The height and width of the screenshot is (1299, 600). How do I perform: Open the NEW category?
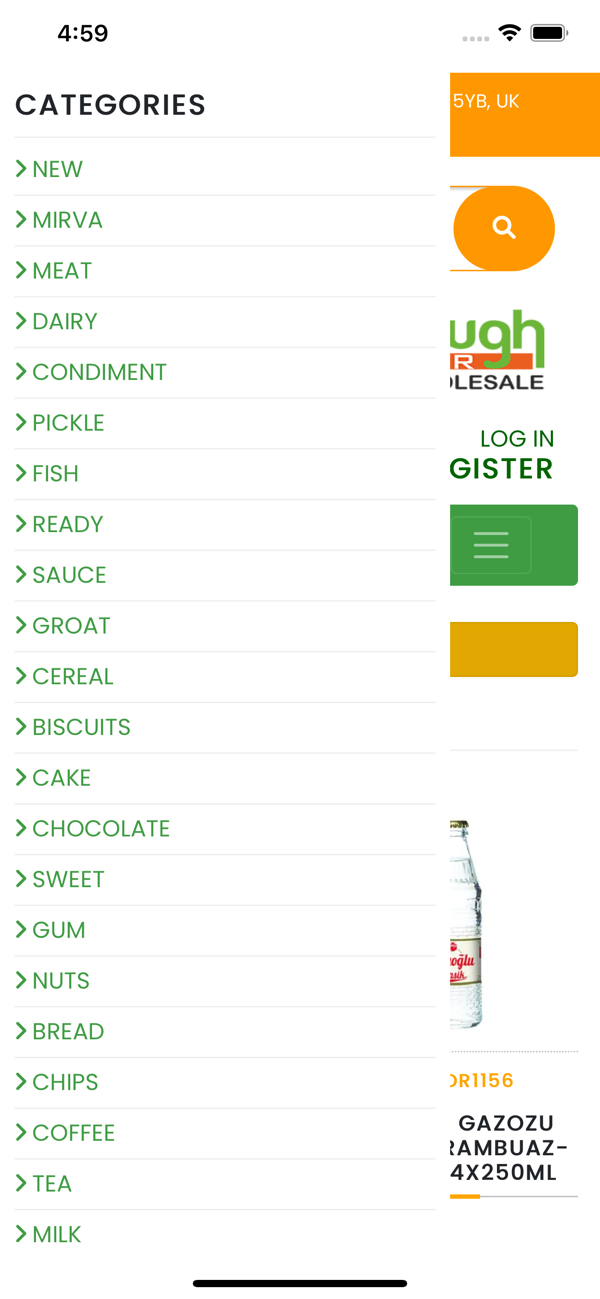point(57,170)
